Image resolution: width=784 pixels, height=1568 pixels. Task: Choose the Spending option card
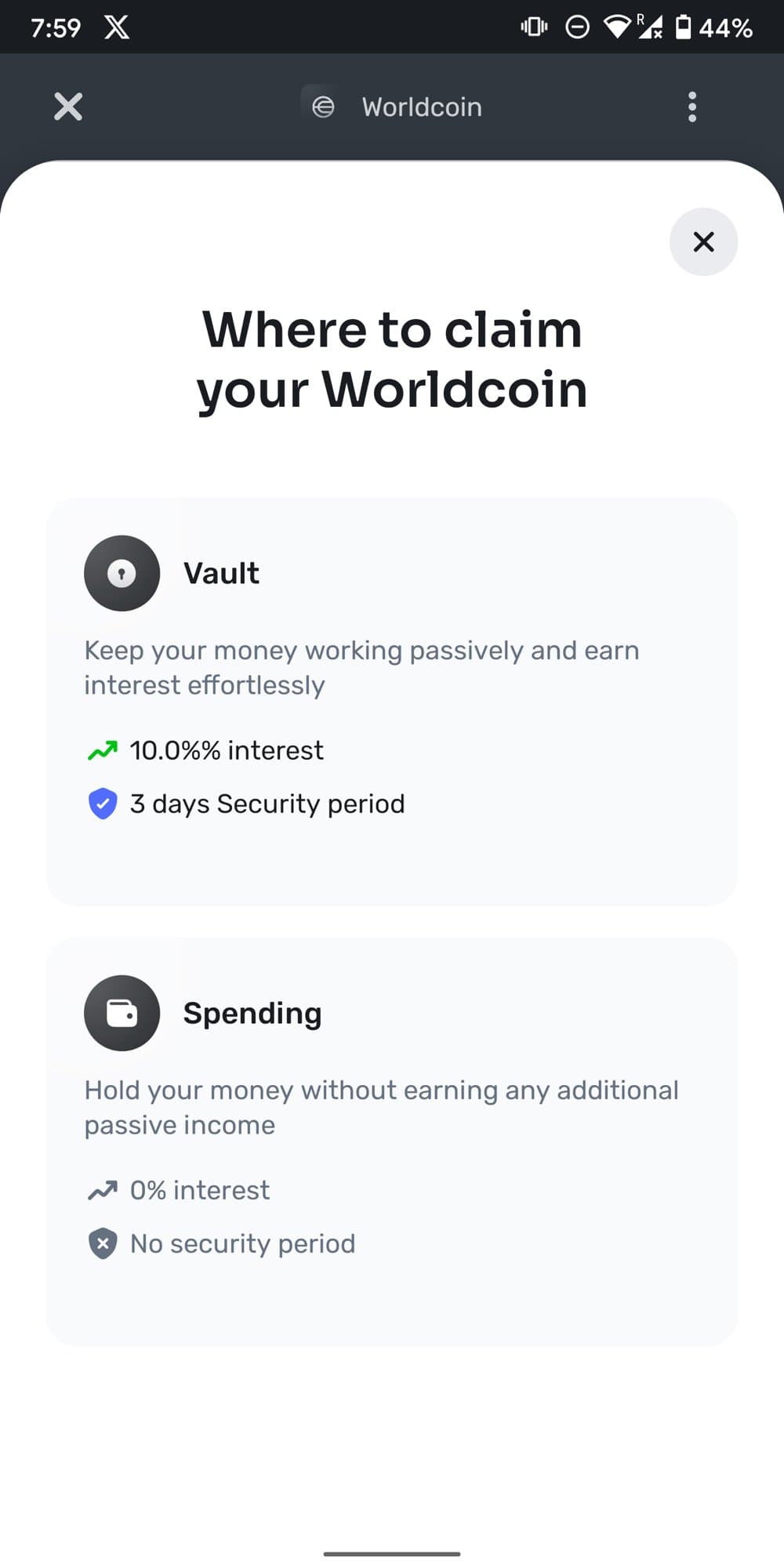[x=392, y=1141]
